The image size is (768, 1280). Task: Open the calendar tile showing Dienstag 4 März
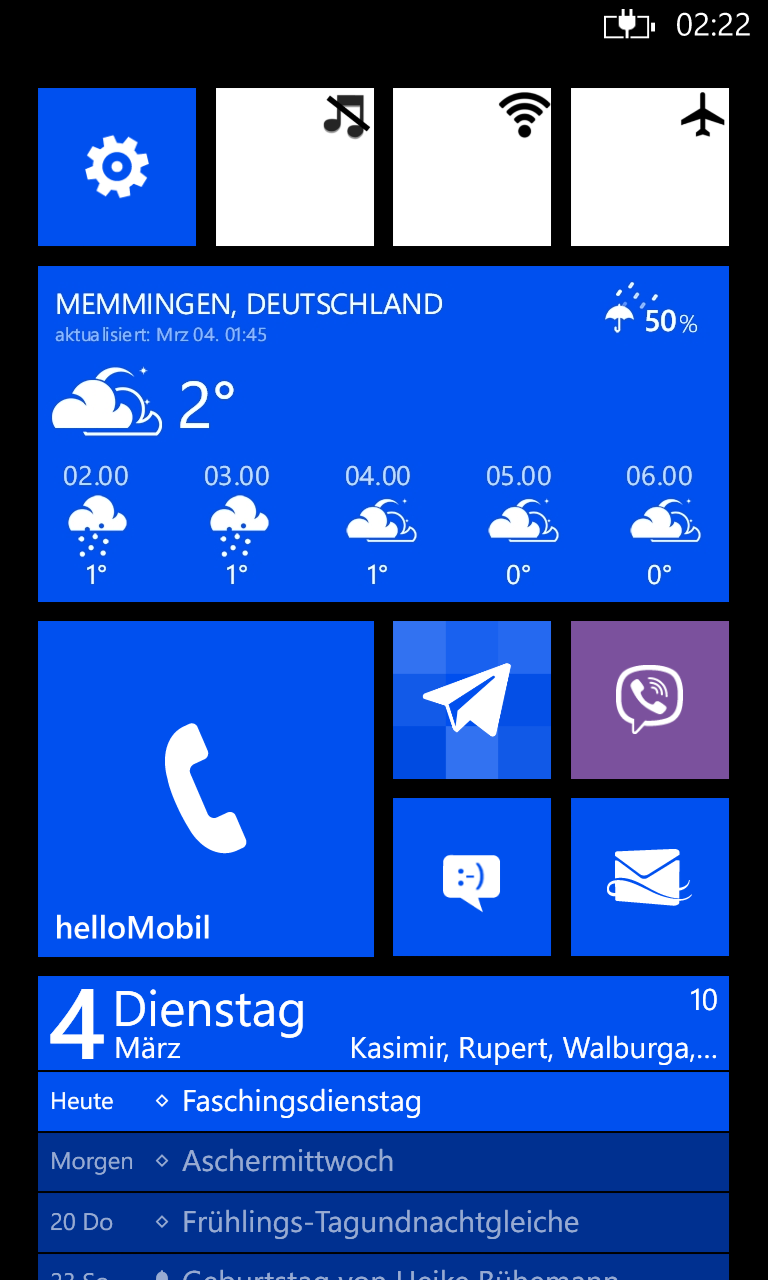(x=383, y=1128)
